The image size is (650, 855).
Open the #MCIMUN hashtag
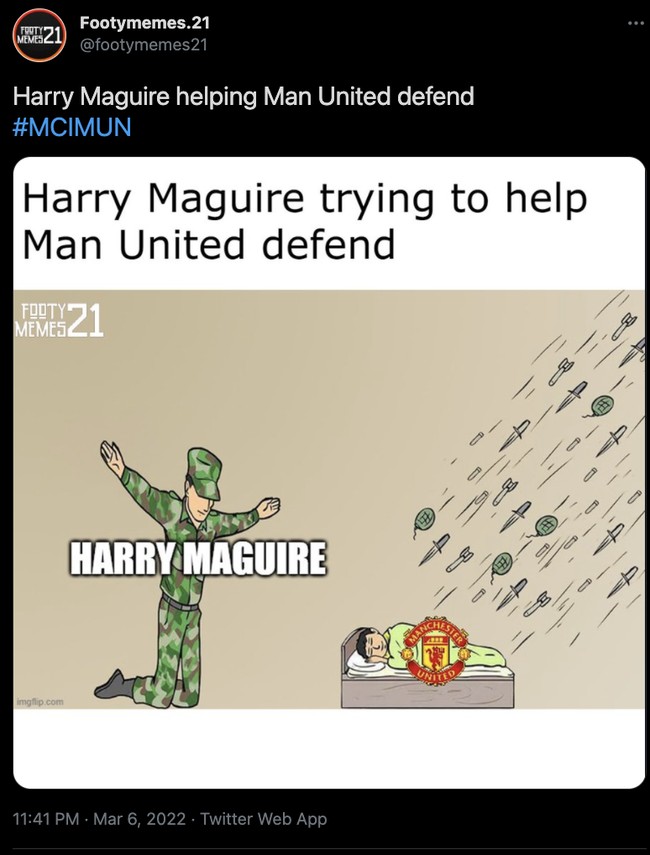71,128
